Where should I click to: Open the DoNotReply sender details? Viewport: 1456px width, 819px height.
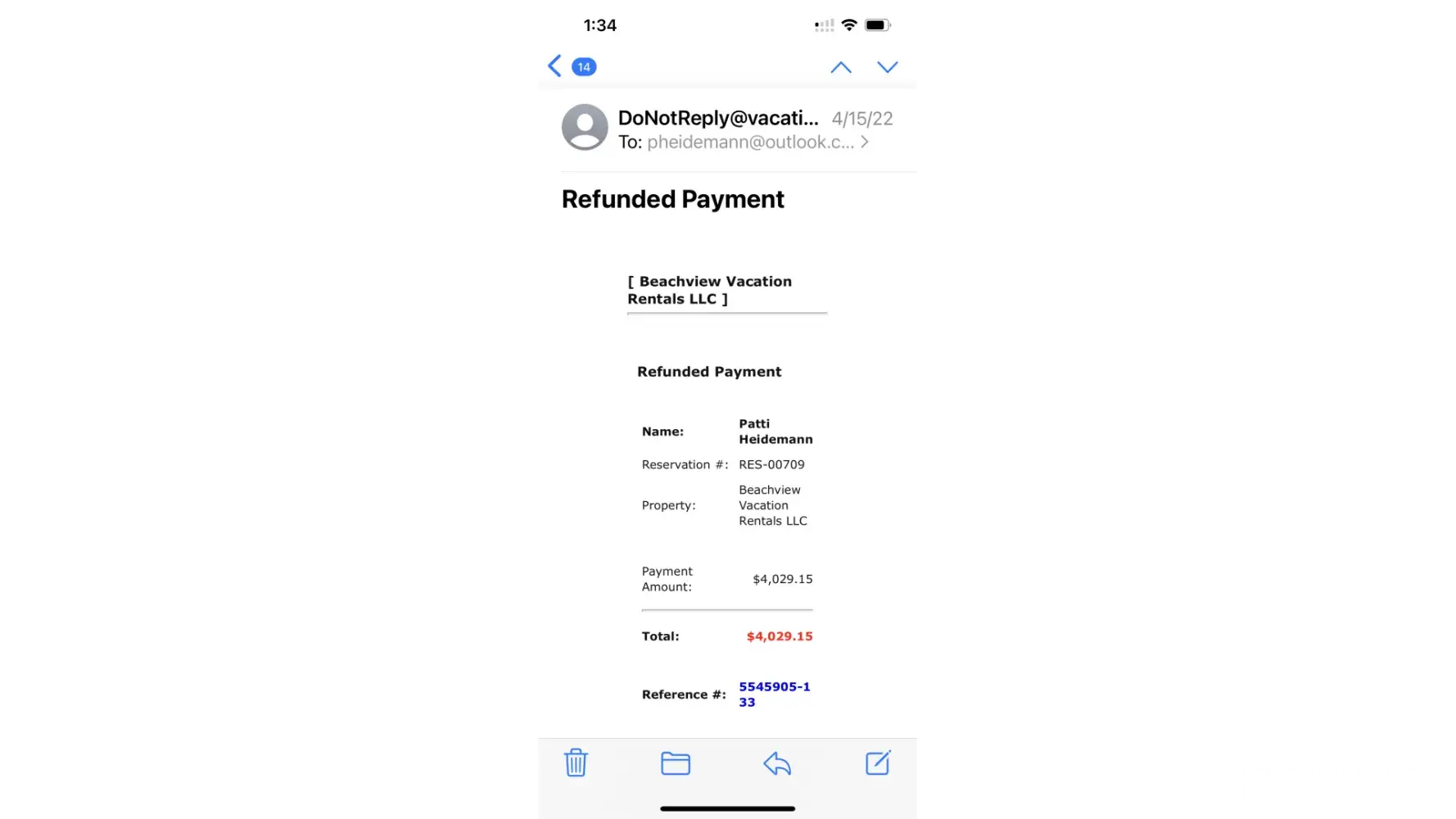(x=717, y=119)
